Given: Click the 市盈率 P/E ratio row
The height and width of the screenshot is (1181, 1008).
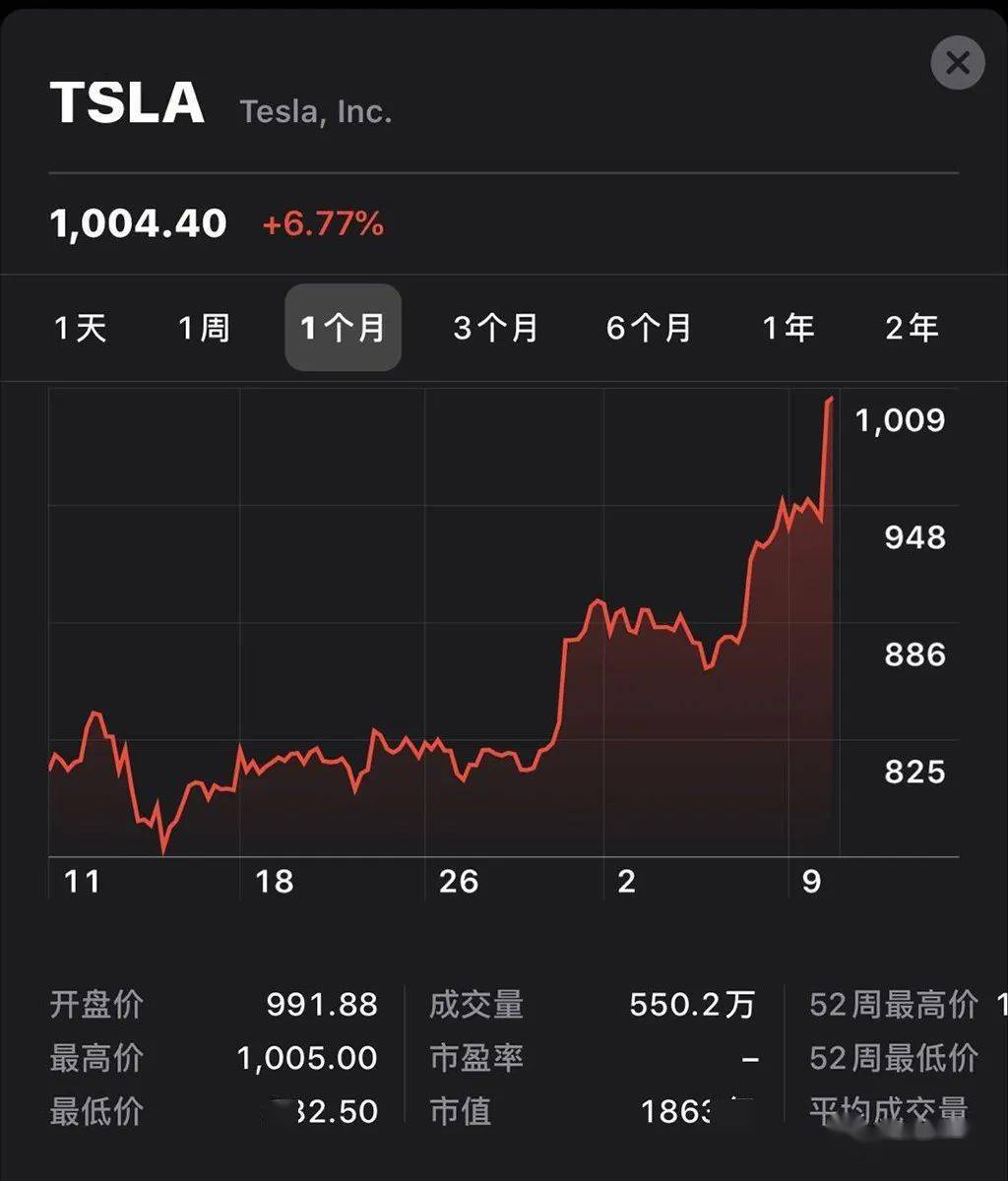Looking at the screenshot, I should pos(476,1058).
